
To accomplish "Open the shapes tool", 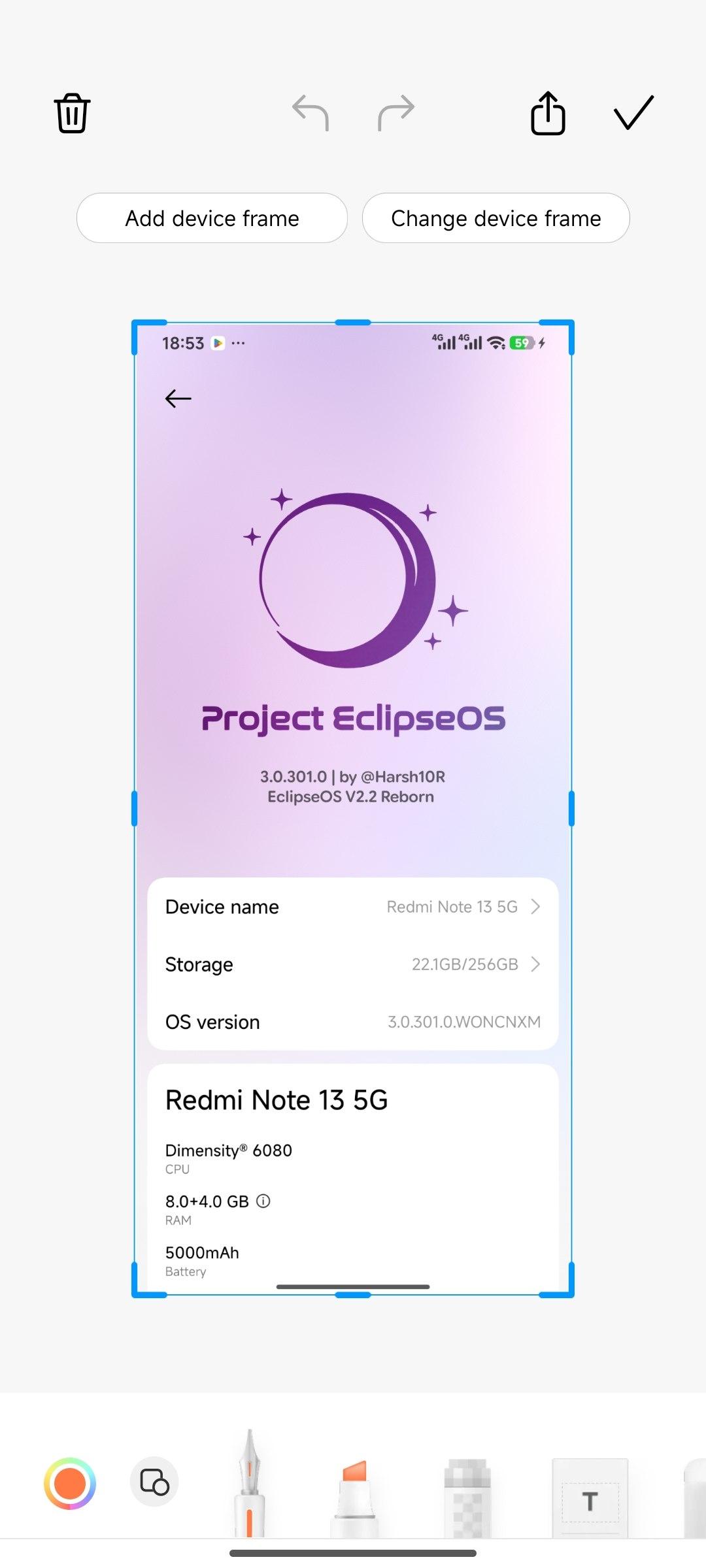I will coord(155,1482).
